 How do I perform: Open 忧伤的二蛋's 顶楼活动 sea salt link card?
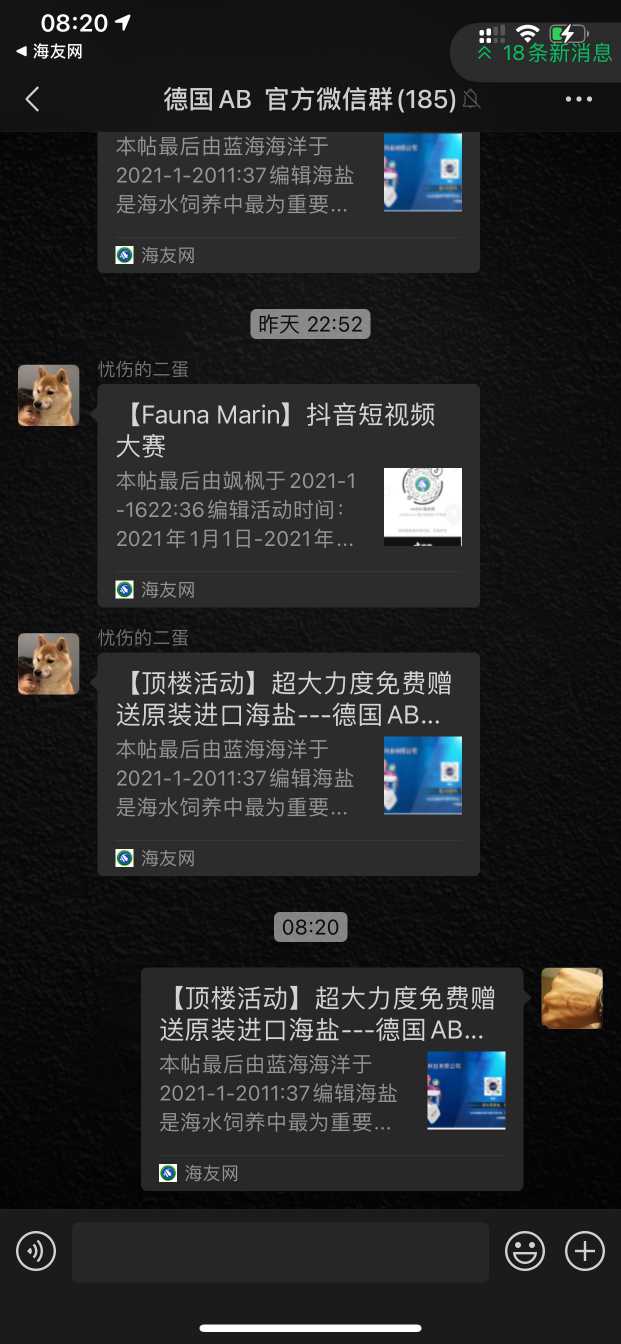[x=288, y=763]
